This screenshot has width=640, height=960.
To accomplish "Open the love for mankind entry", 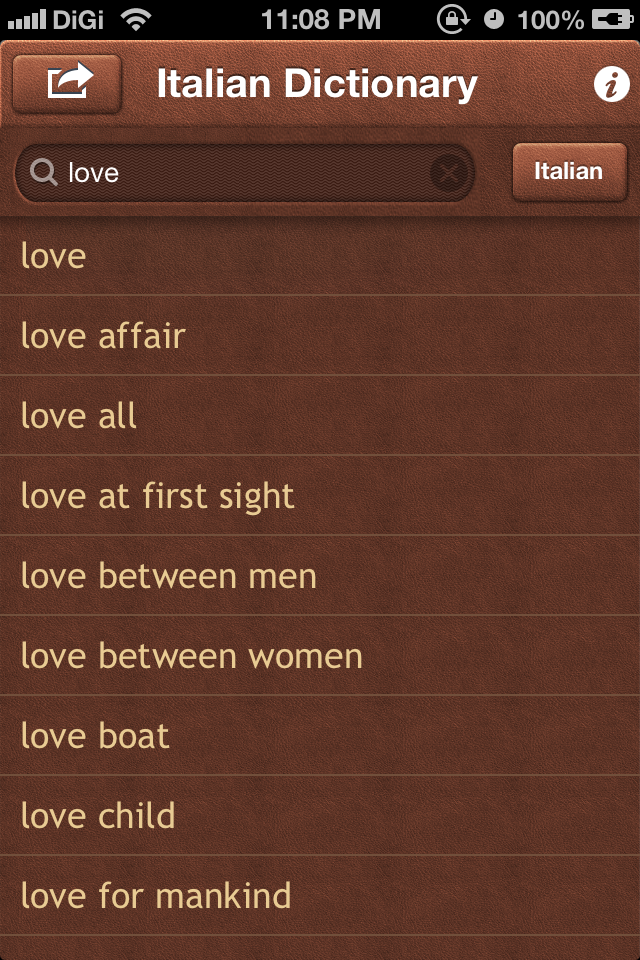I will click(x=320, y=896).
